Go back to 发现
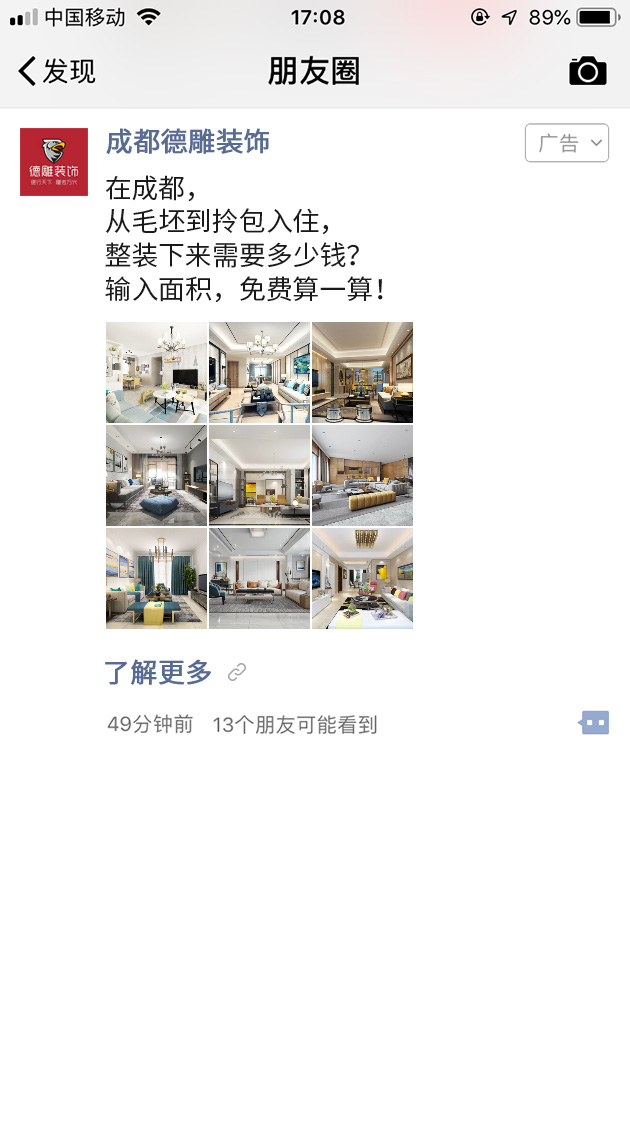The image size is (630, 1125). [57, 72]
